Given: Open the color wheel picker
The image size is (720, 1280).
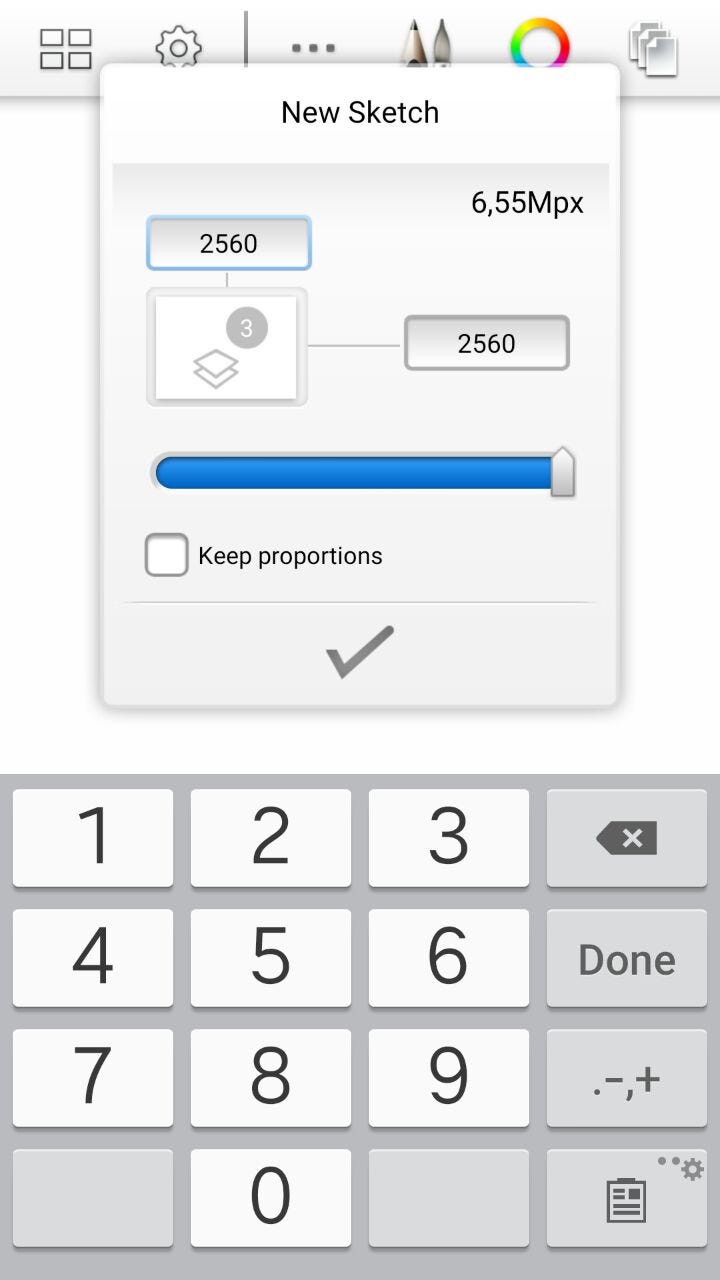Looking at the screenshot, I should (540, 43).
